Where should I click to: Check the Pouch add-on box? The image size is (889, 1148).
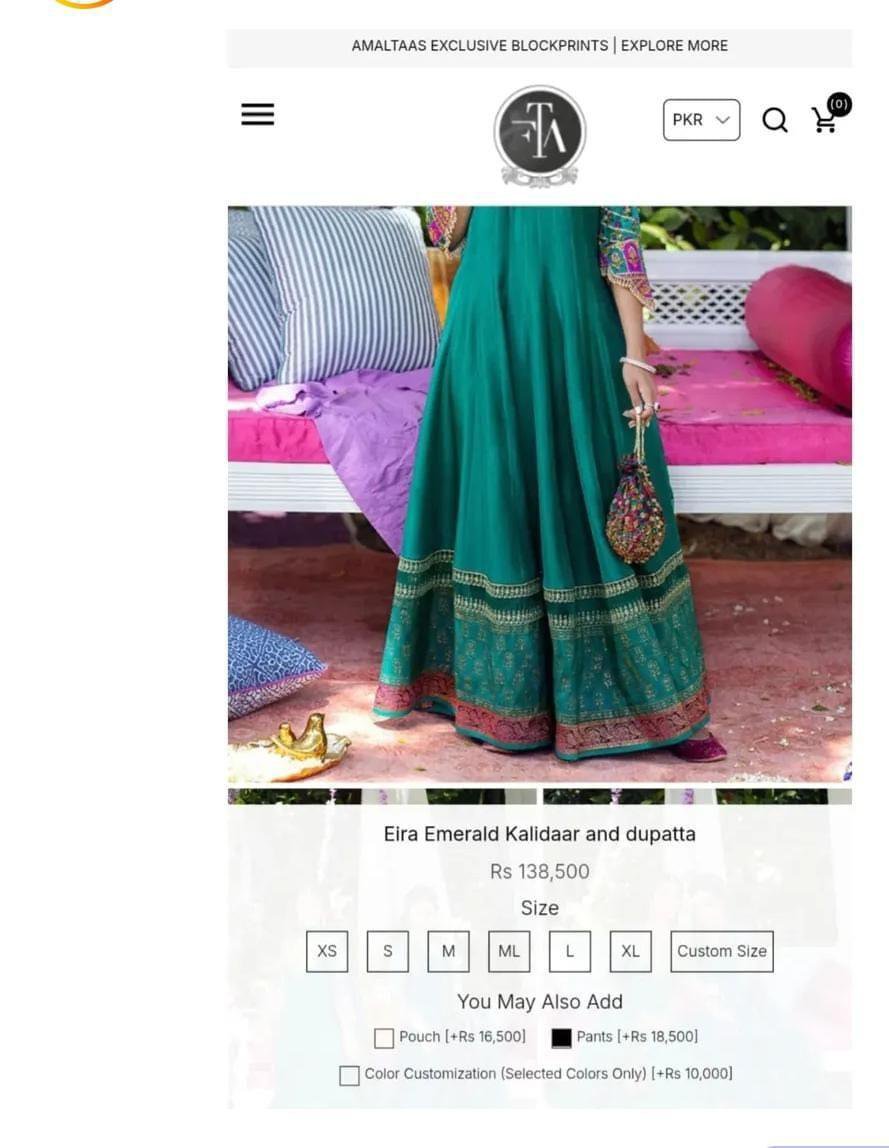[384, 1038]
